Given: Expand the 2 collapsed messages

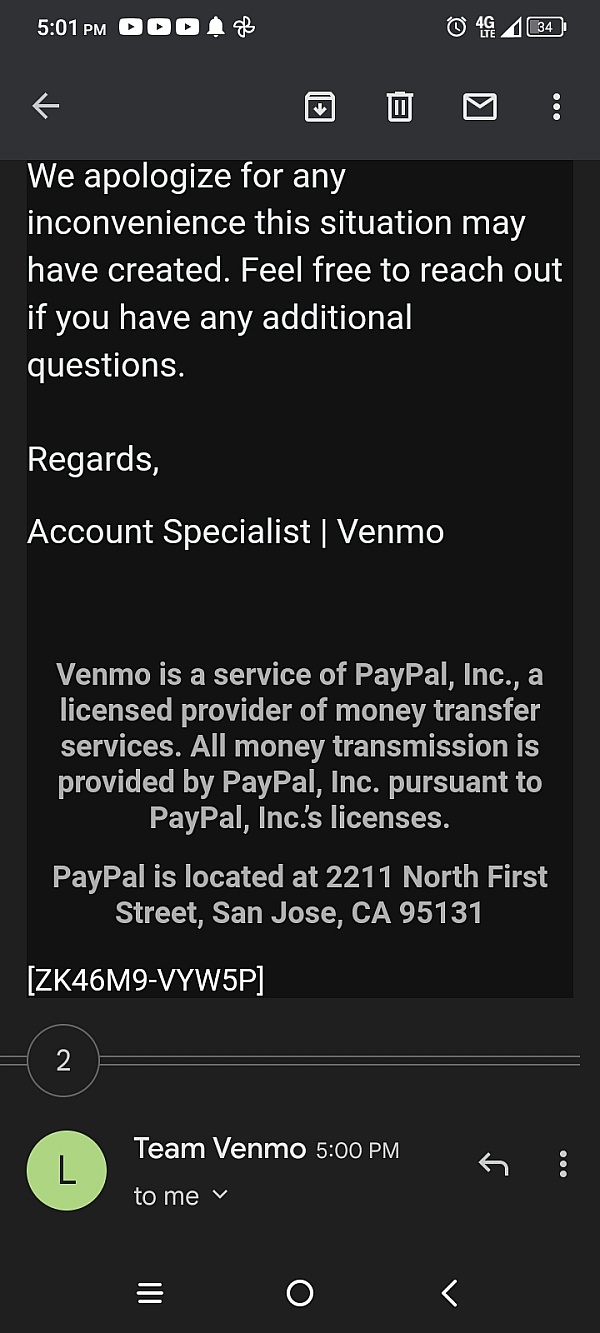Looking at the screenshot, I should (63, 1060).
